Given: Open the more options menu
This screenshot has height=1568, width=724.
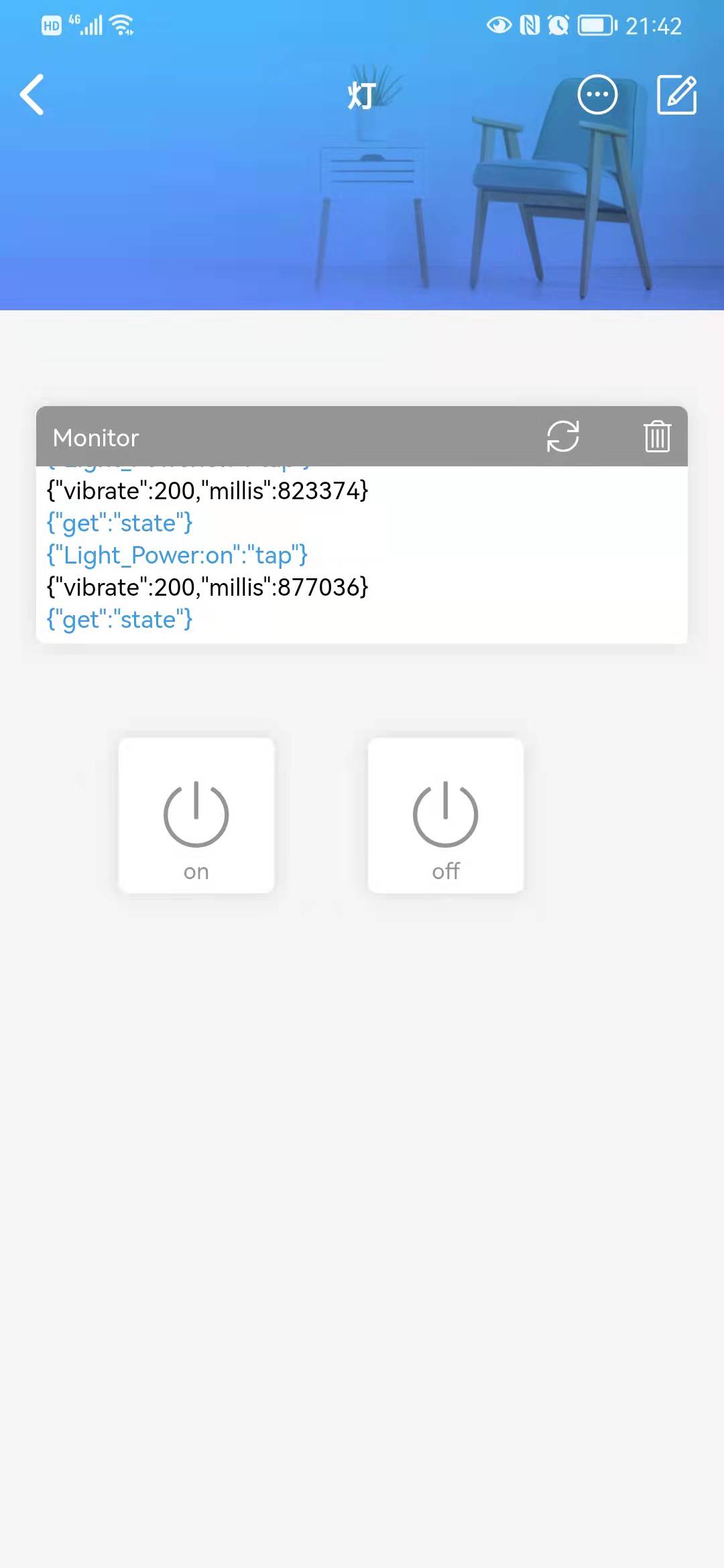Looking at the screenshot, I should [597, 94].
